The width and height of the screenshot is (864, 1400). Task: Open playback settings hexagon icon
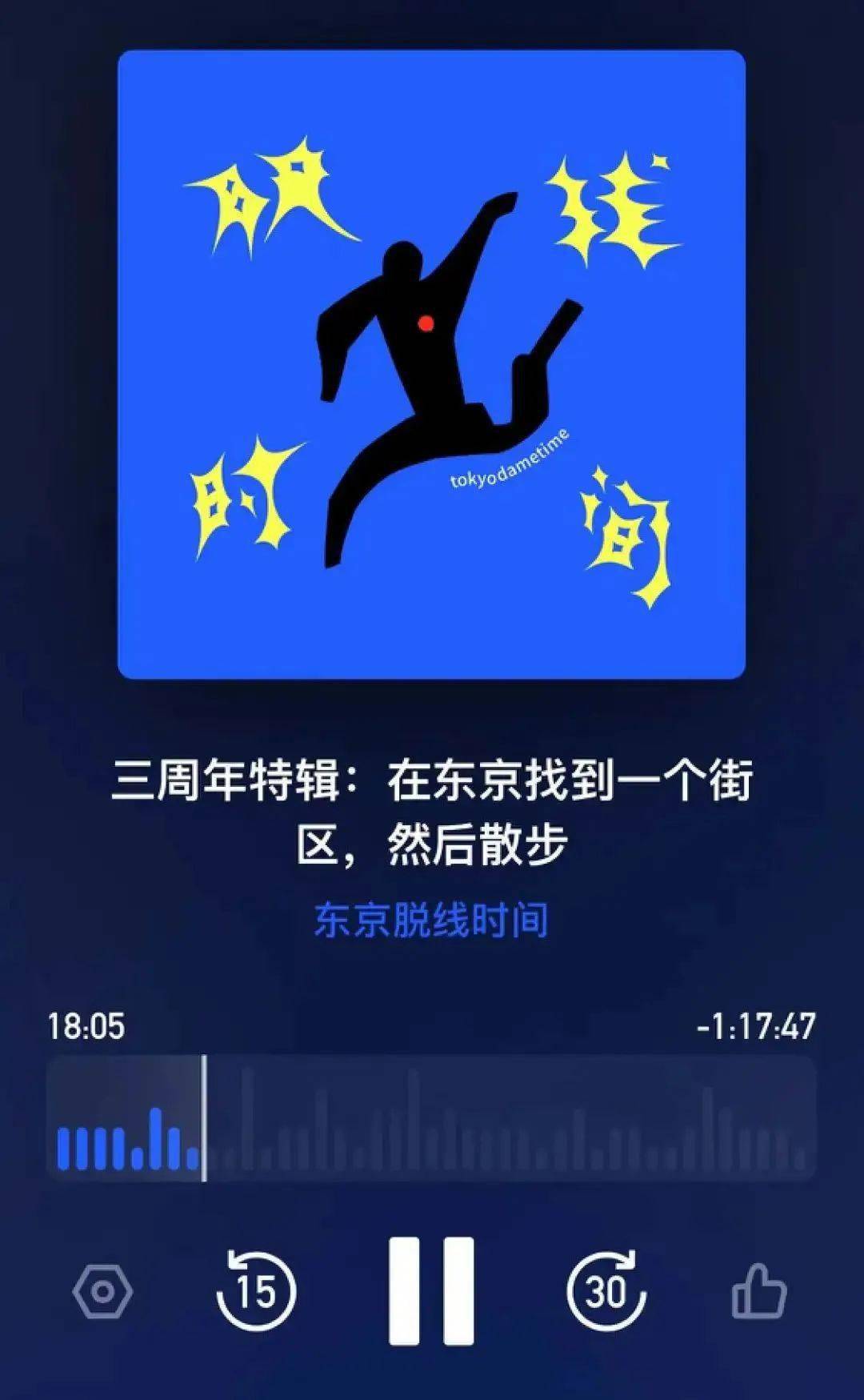click(x=102, y=1291)
